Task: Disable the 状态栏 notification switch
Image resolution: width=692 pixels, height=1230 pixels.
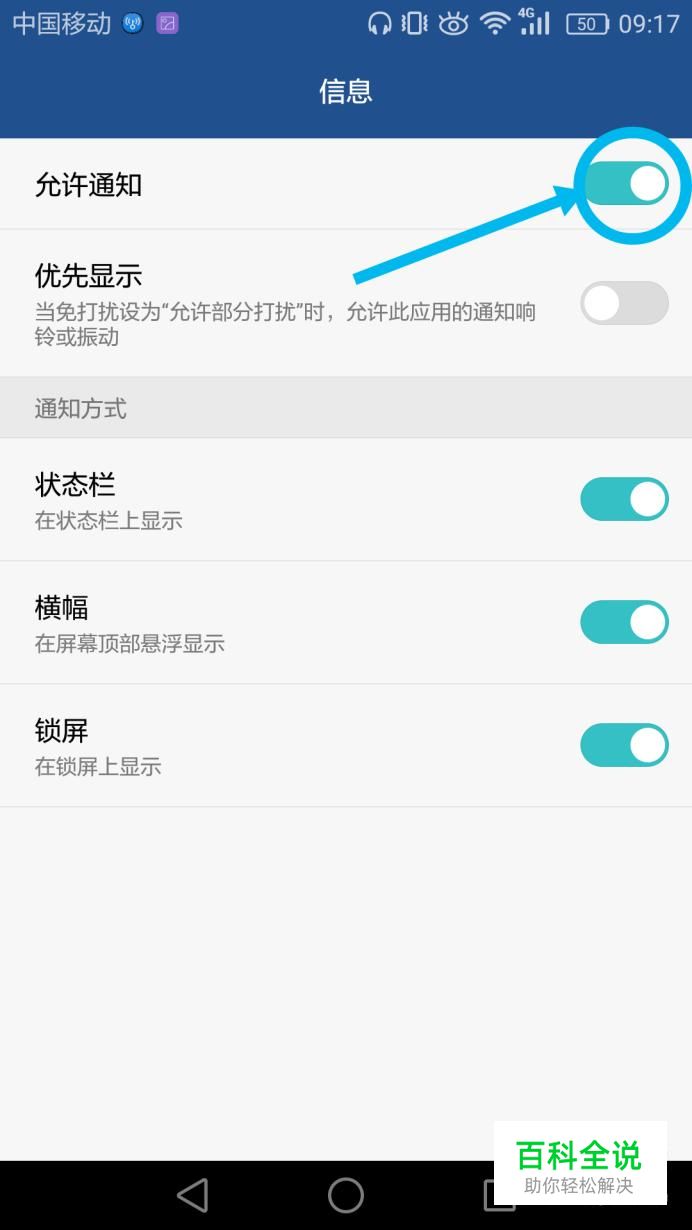Action: (625, 499)
